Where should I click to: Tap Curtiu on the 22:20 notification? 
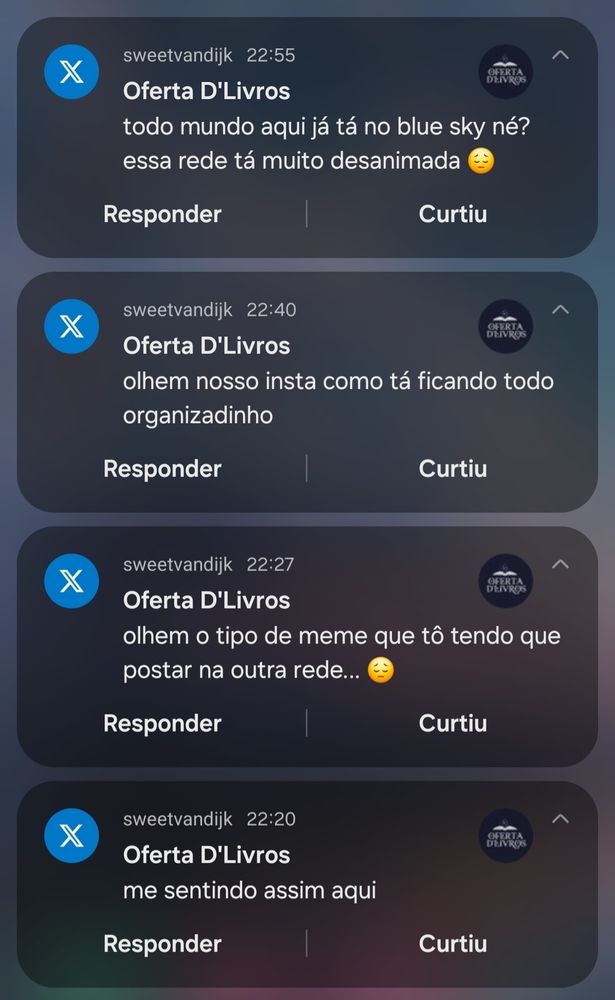pos(452,944)
